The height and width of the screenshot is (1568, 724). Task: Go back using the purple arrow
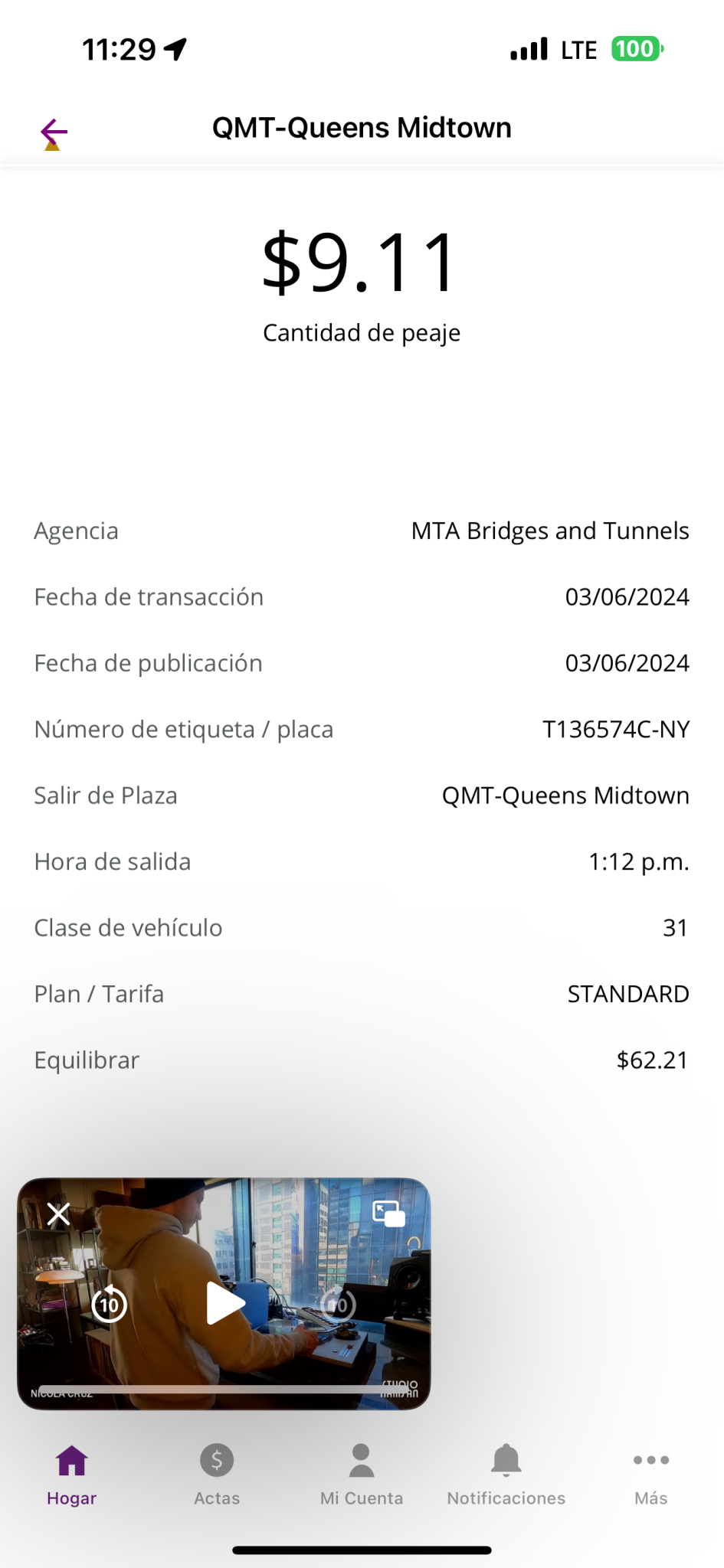coord(54,132)
